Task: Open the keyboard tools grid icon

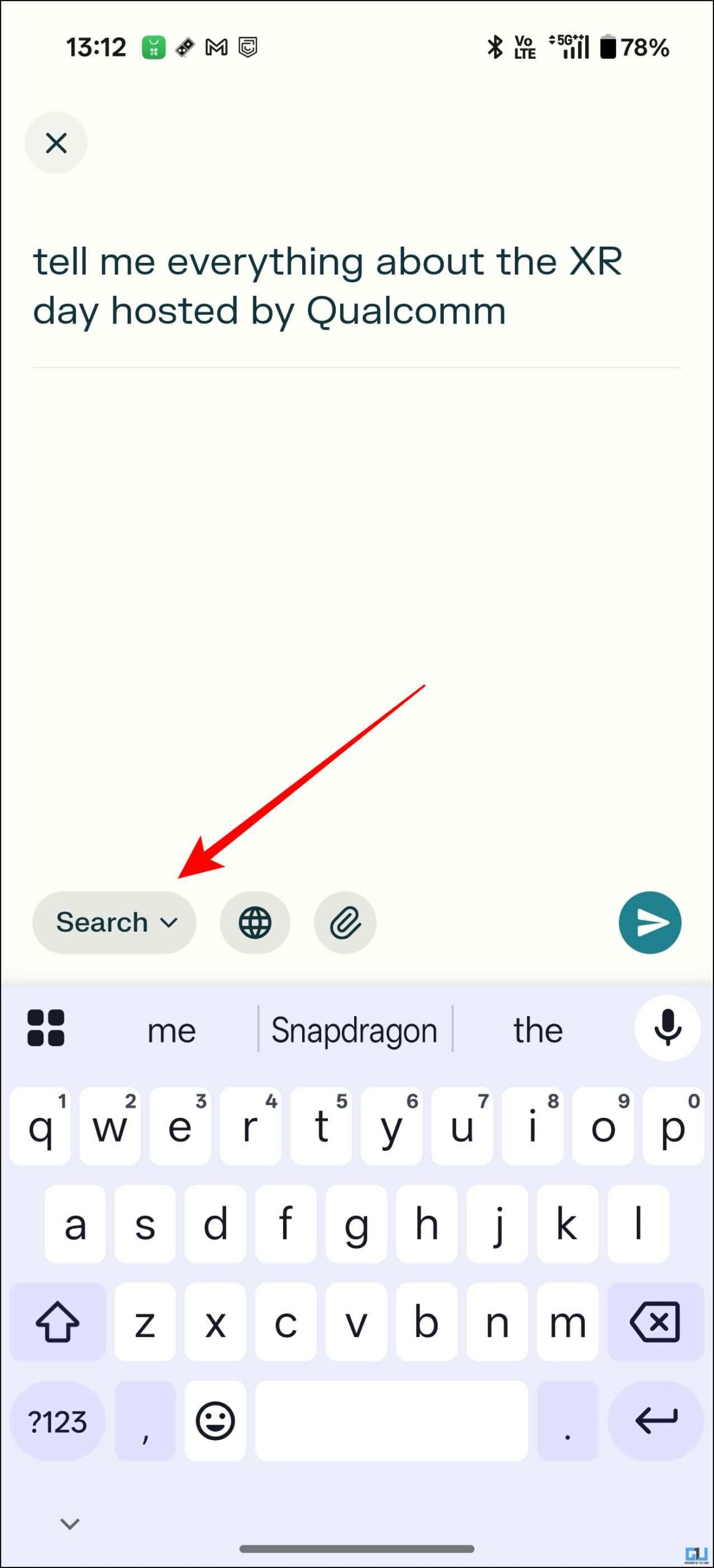Action: (x=46, y=1028)
